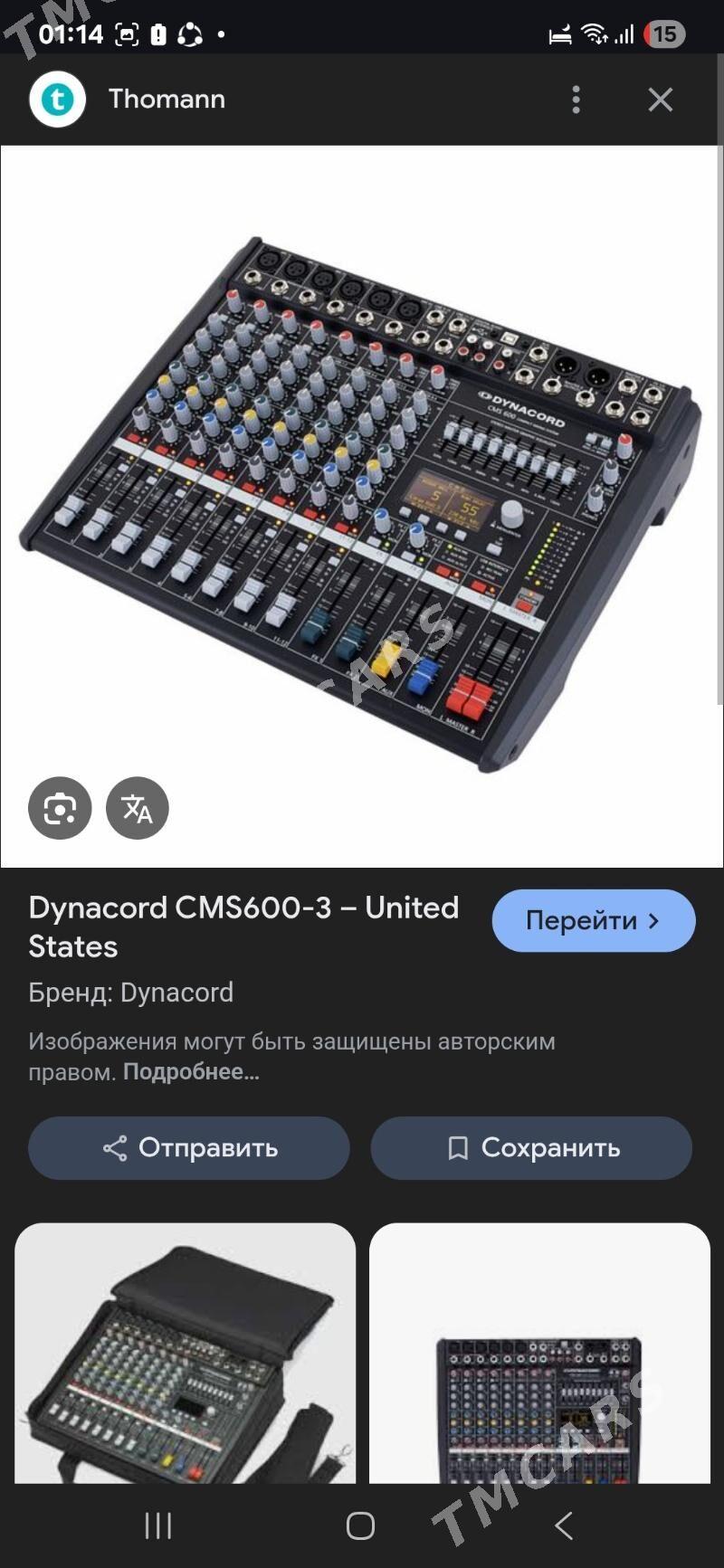Search this image with Lens icon
The image size is (724, 1568).
(60, 808)
